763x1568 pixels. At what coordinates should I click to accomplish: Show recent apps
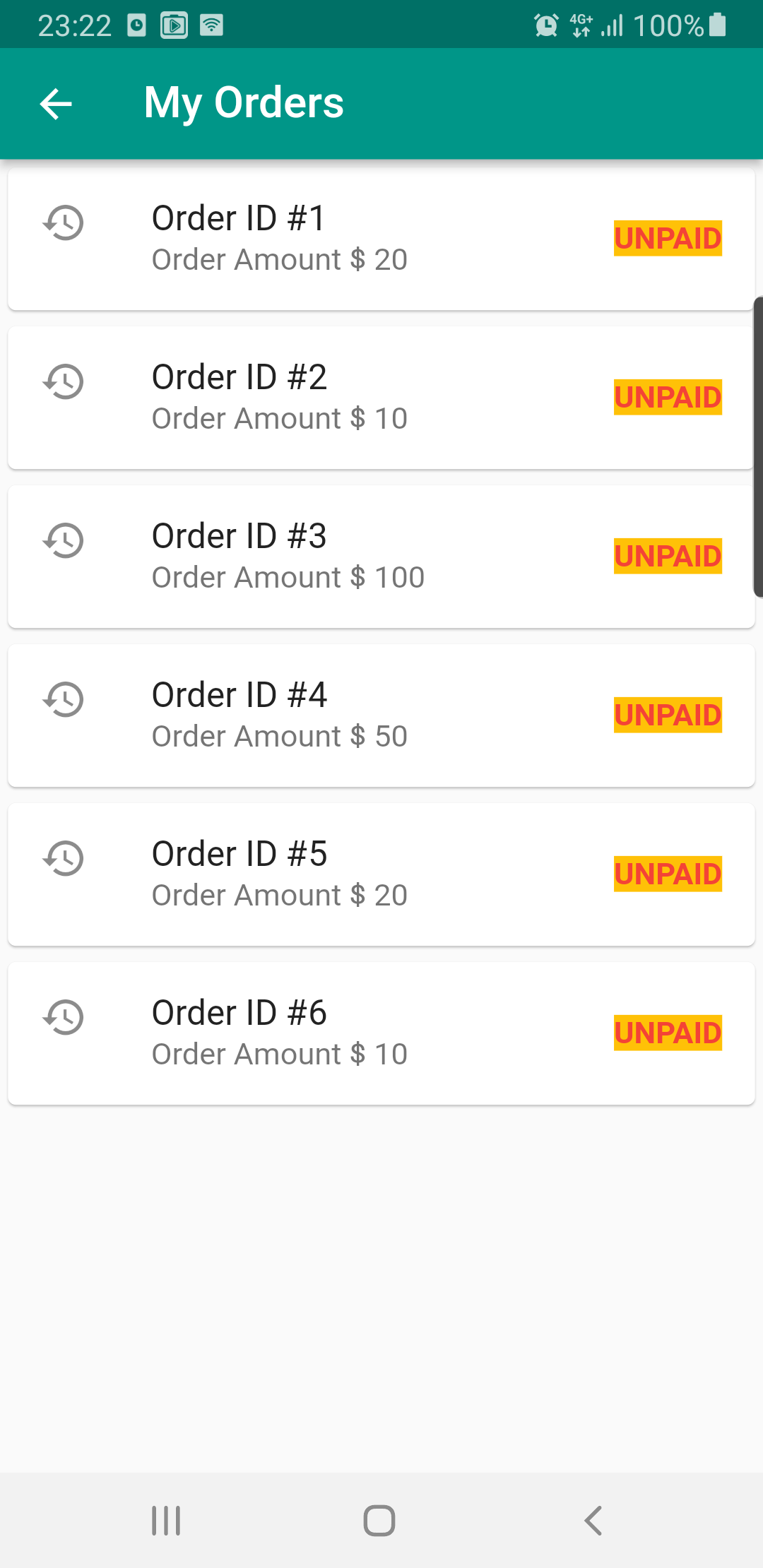tap(167, 1521)
